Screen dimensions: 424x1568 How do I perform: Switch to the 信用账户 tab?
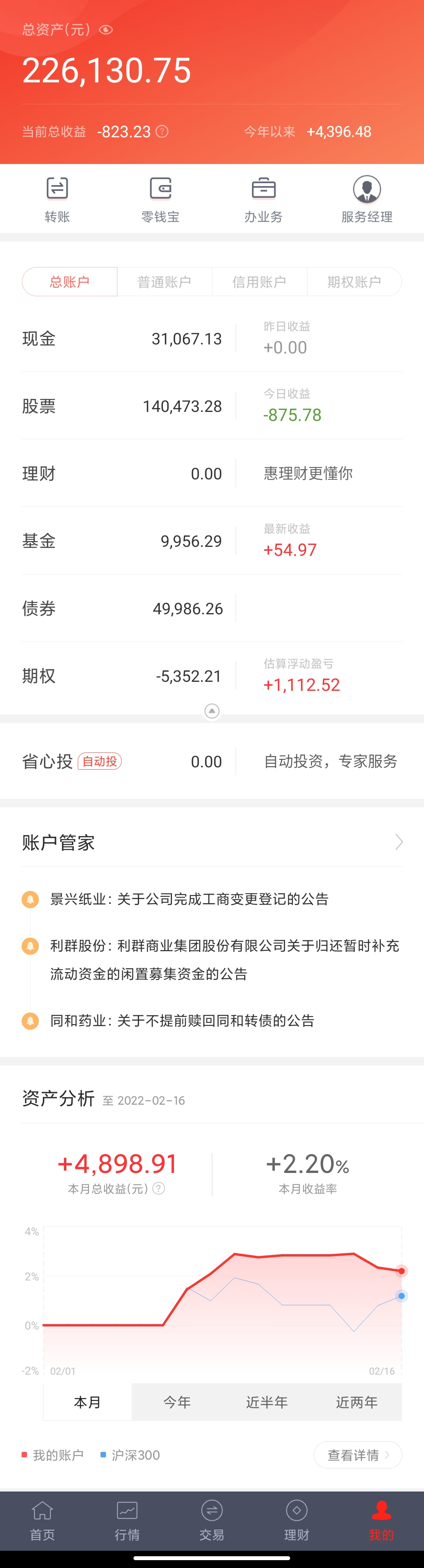click(x=260, y=282)
